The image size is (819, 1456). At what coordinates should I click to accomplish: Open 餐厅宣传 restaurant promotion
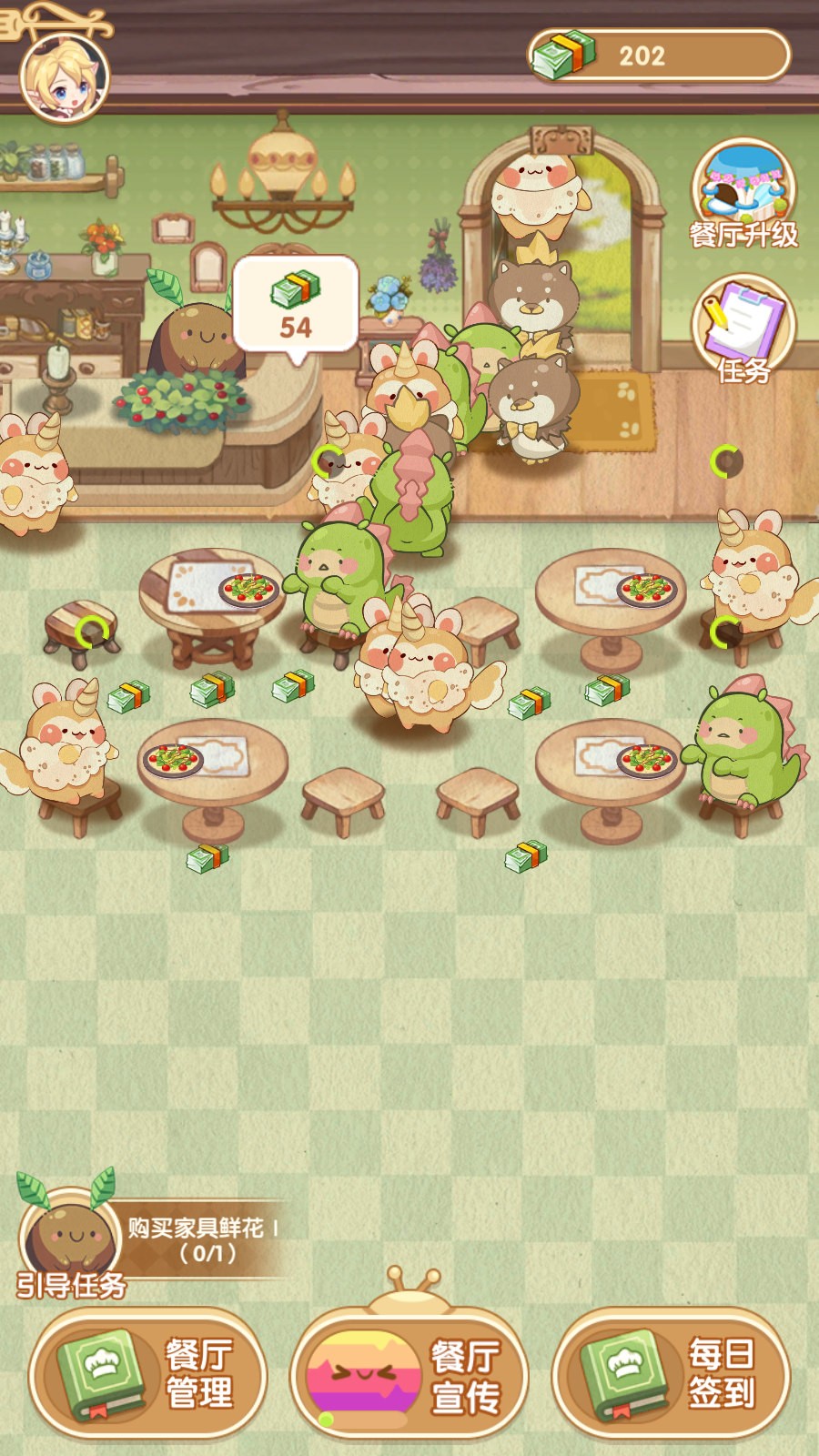pyautogui.click(x=409, y=1374)
